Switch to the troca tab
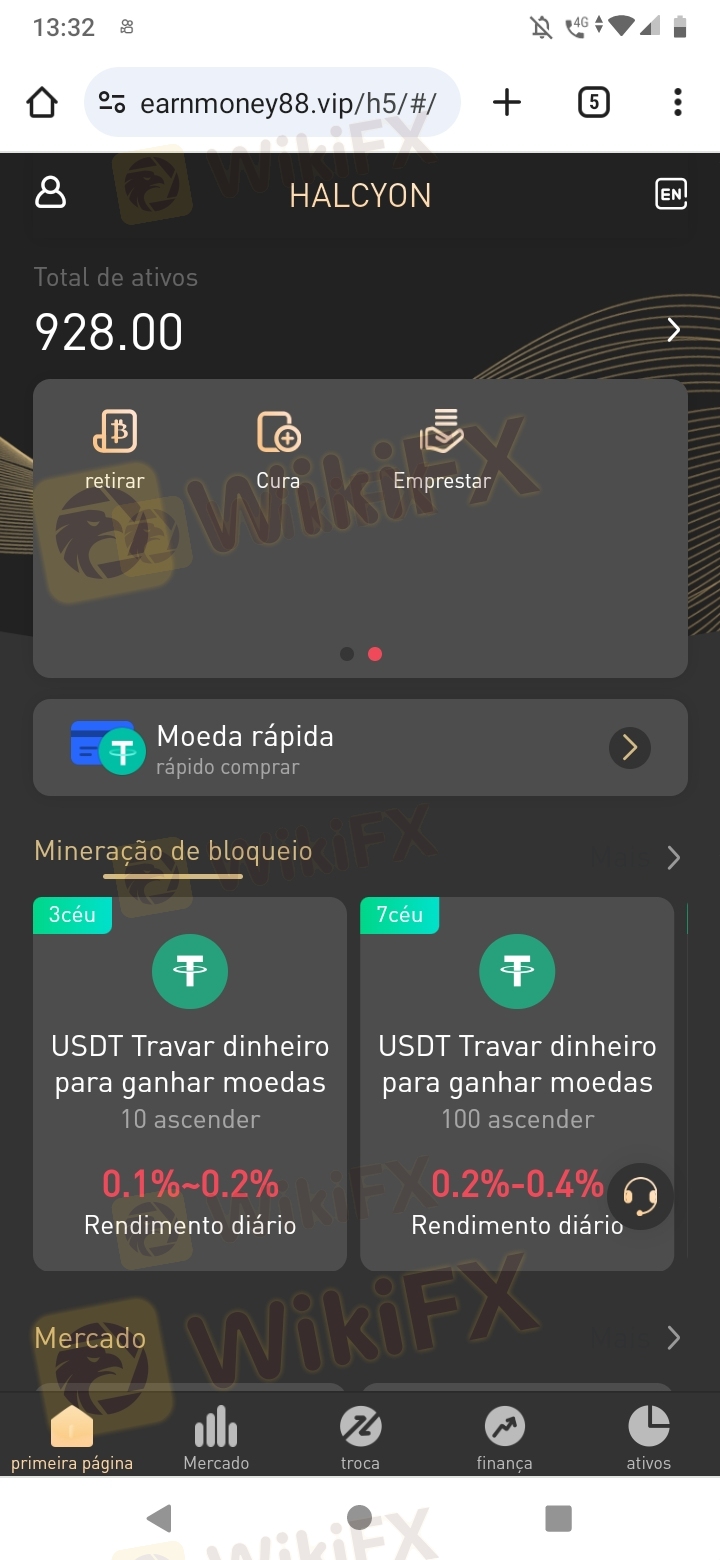The width and height of the screenshot is (720, 1560). pyautogui.click(x=360, y=1438)
